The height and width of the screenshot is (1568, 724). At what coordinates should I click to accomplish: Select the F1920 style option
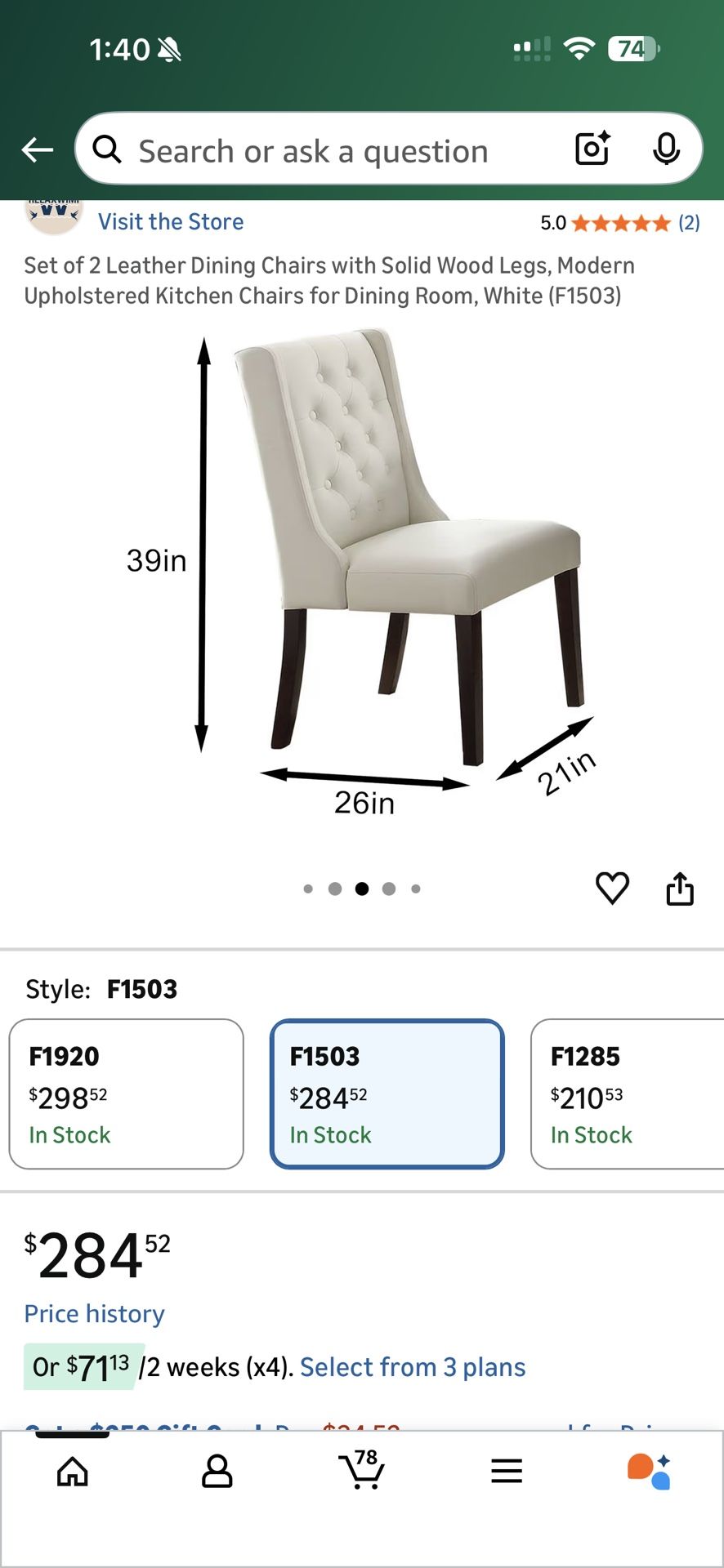(x=127, y=1094)
